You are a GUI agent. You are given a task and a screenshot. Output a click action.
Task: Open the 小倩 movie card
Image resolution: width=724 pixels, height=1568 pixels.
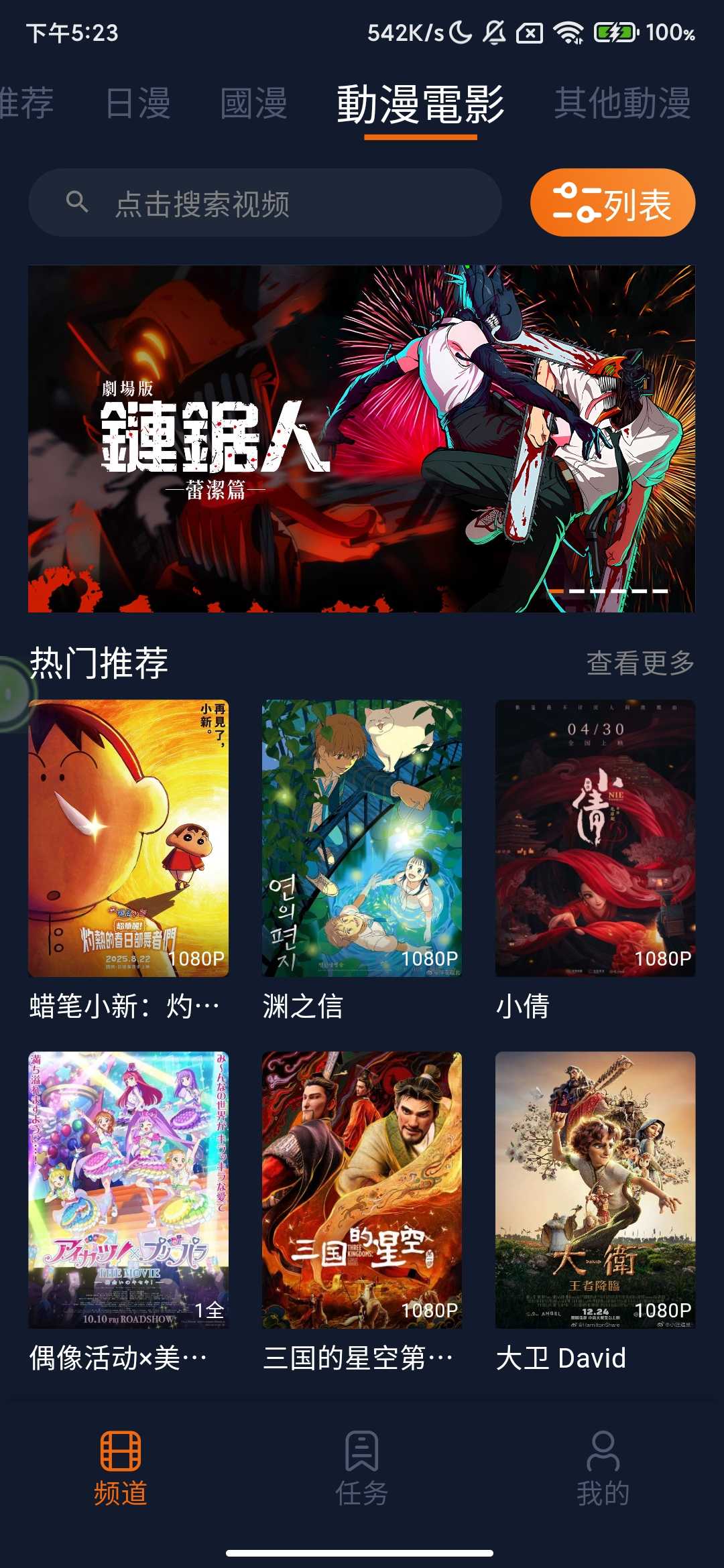tap(595, 838)
